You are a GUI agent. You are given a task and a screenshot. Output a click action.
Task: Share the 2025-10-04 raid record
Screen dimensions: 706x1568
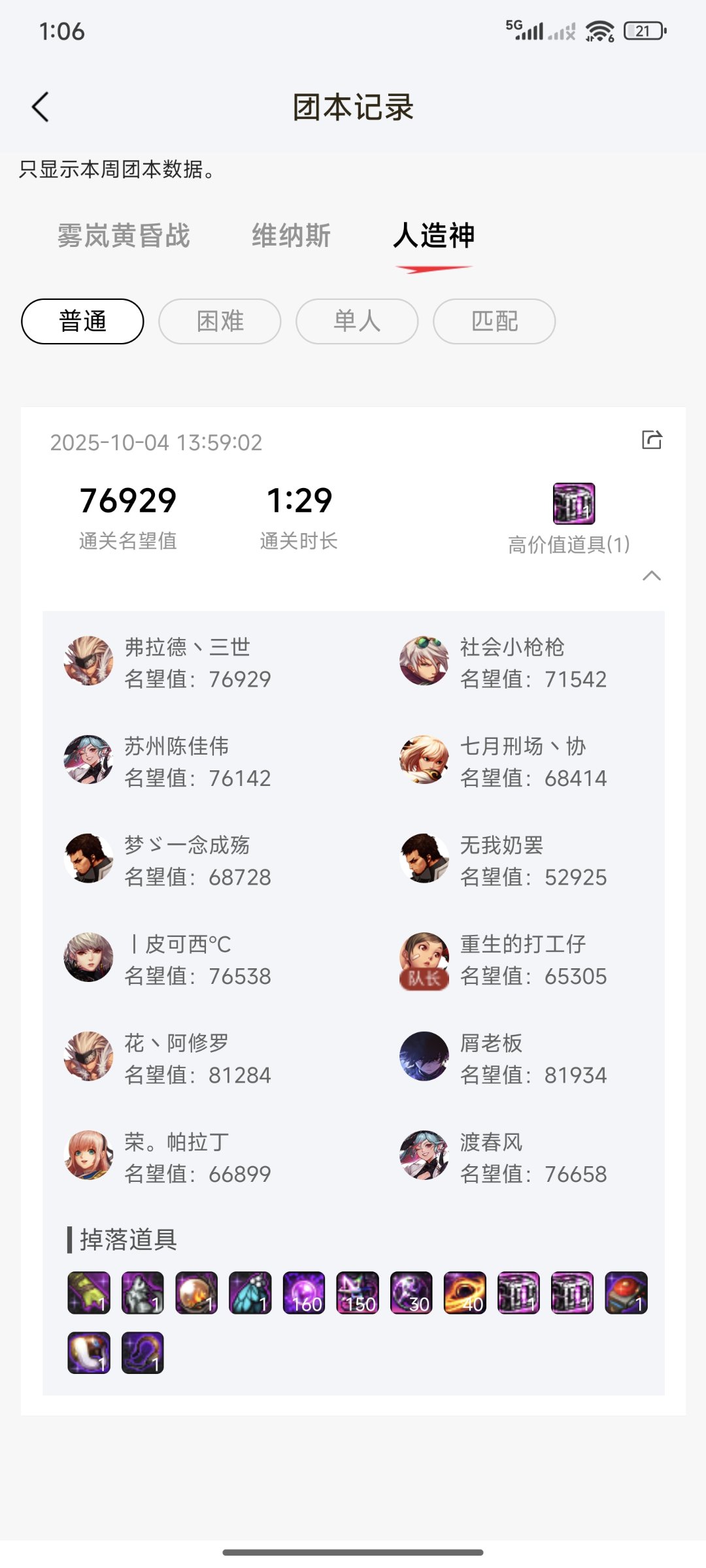(x=652, y=440)
